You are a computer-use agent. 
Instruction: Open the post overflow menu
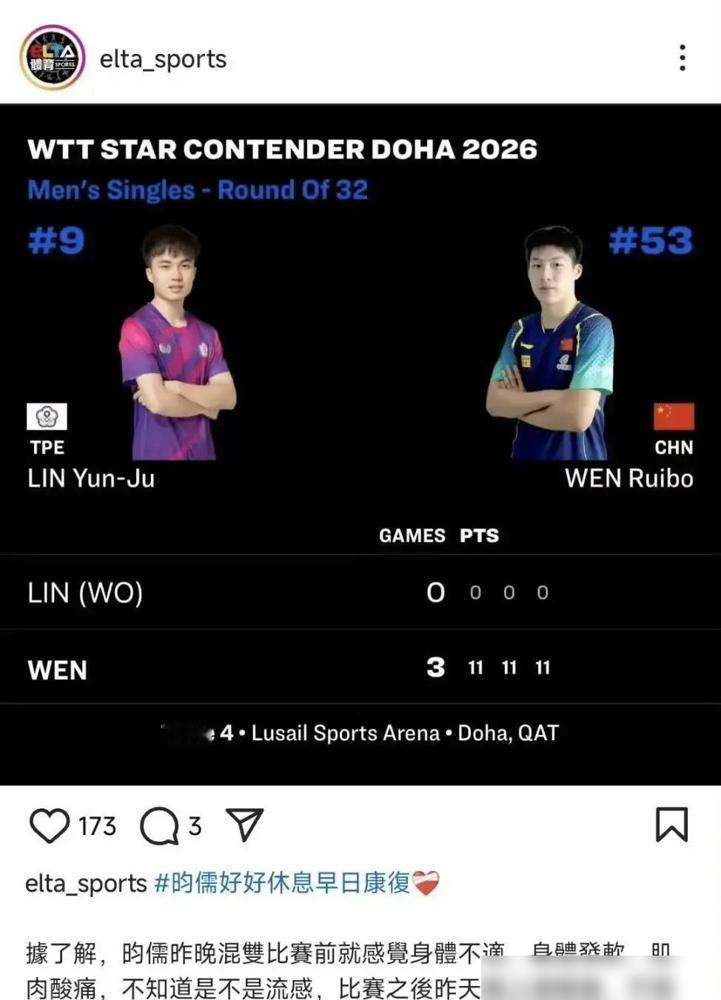[682, 58]
